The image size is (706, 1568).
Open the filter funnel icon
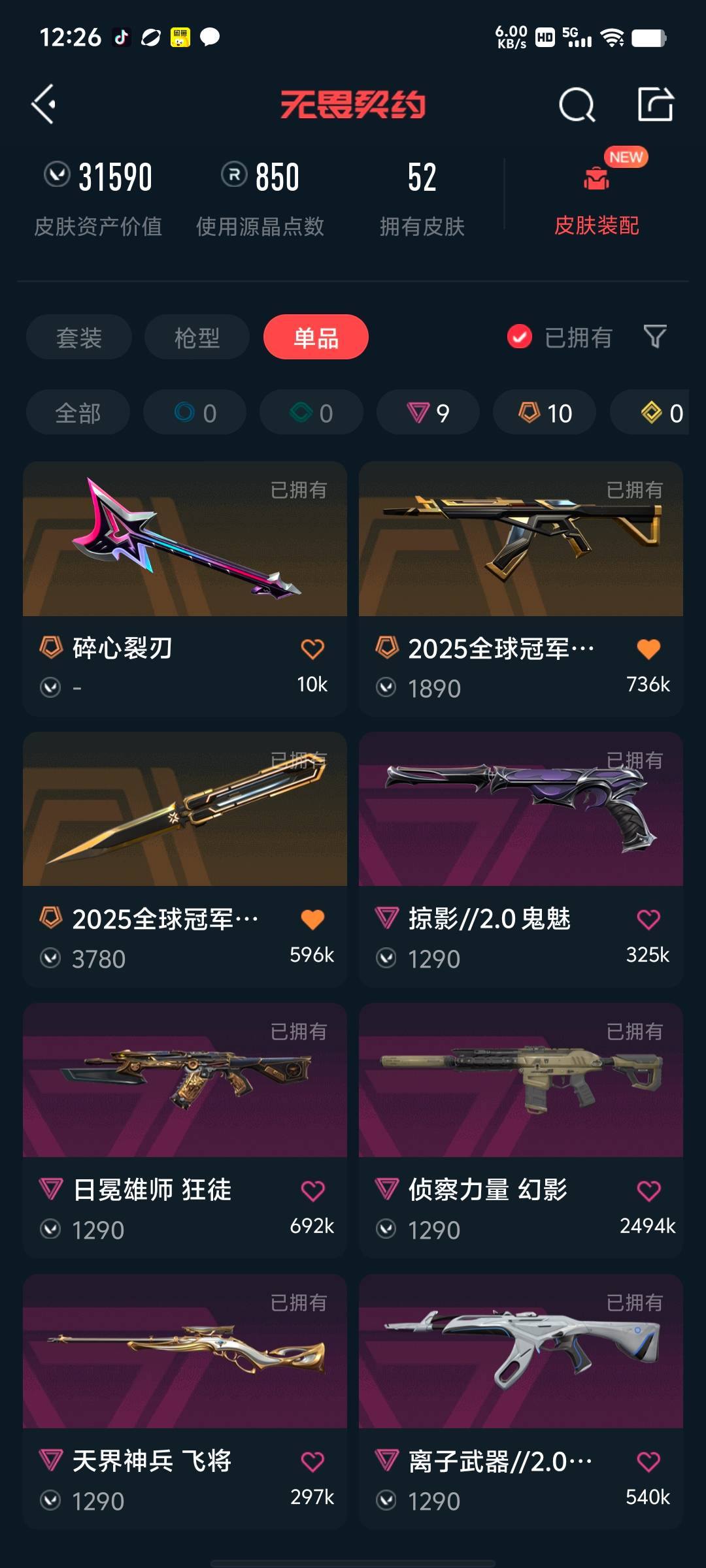point(654,337)
